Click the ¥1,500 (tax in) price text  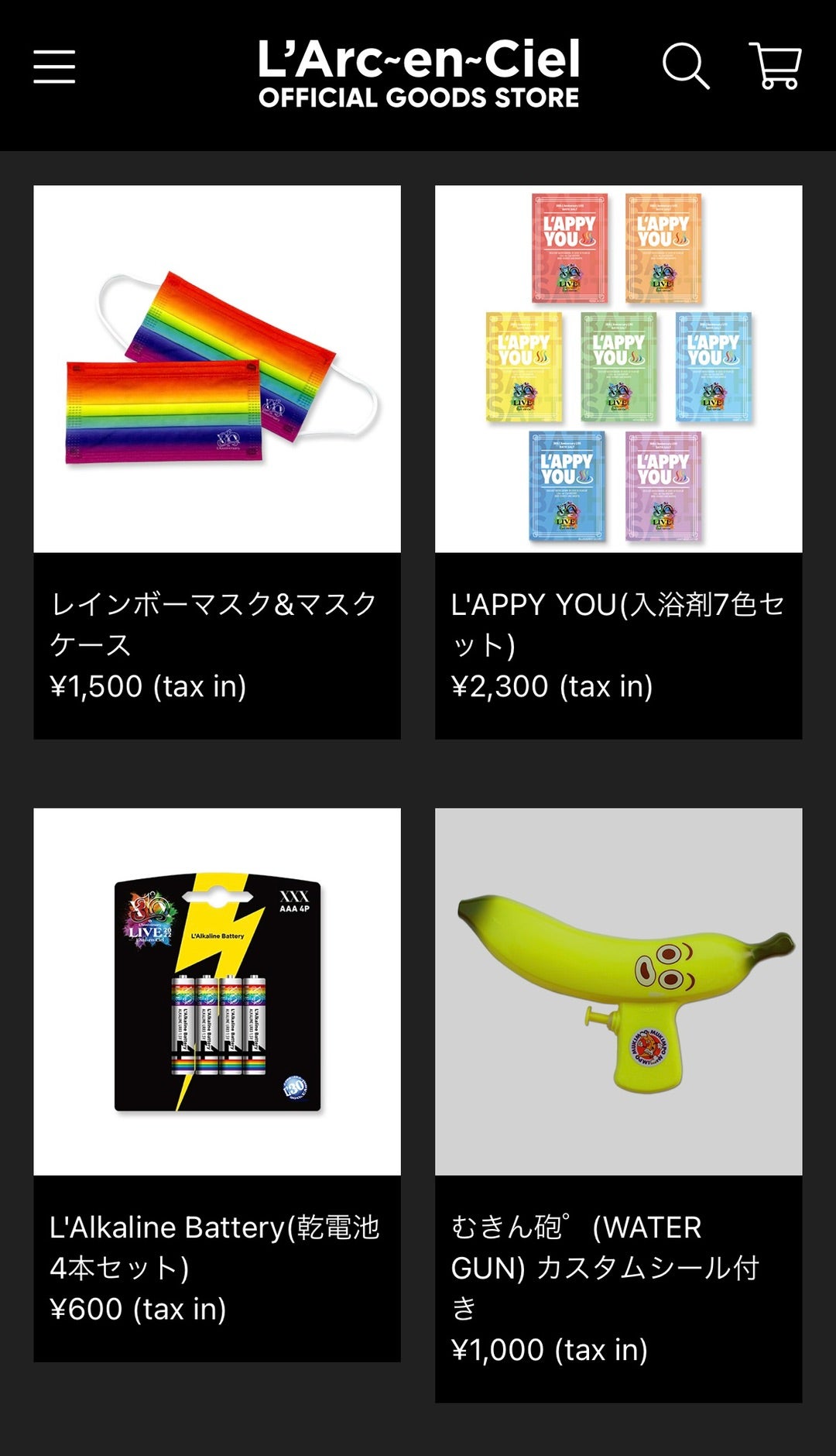pos(147,686)
